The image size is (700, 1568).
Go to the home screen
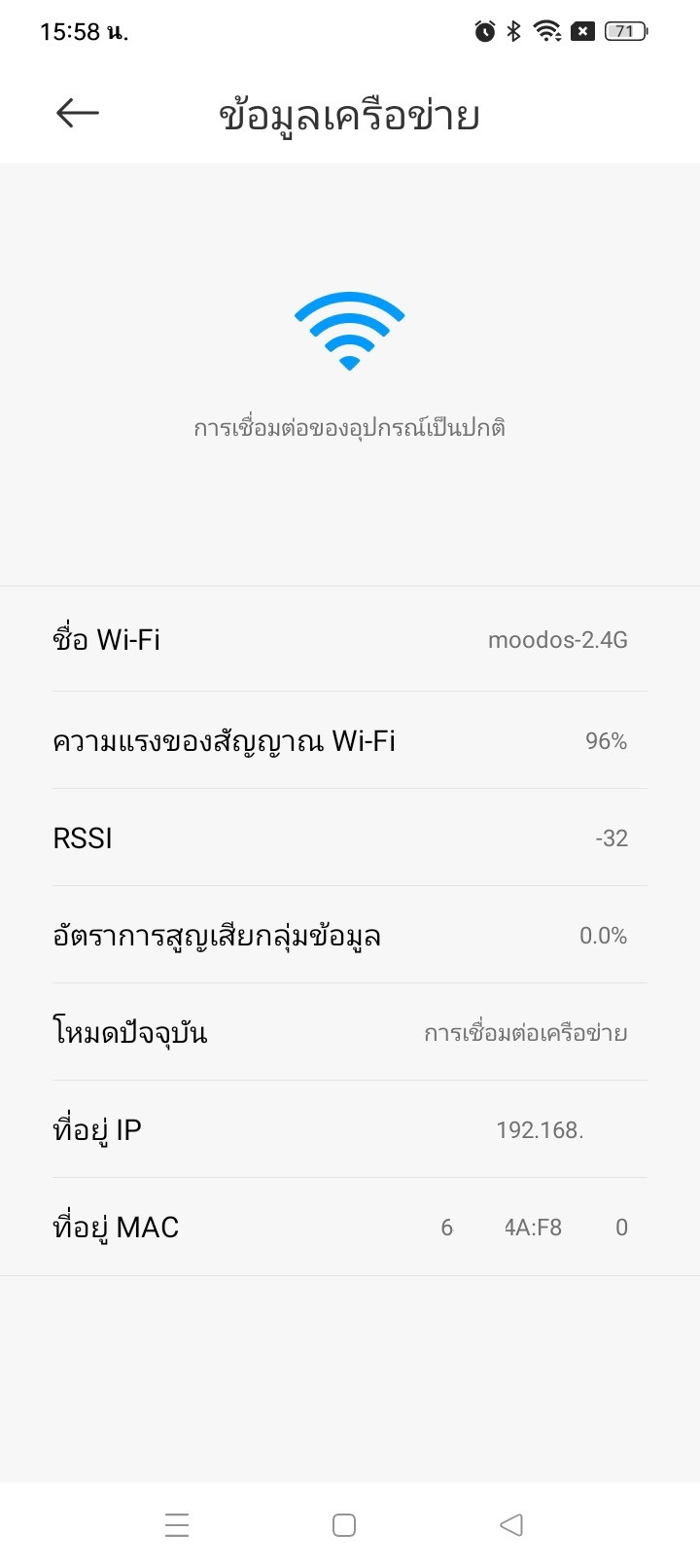tap(344, 1524)
